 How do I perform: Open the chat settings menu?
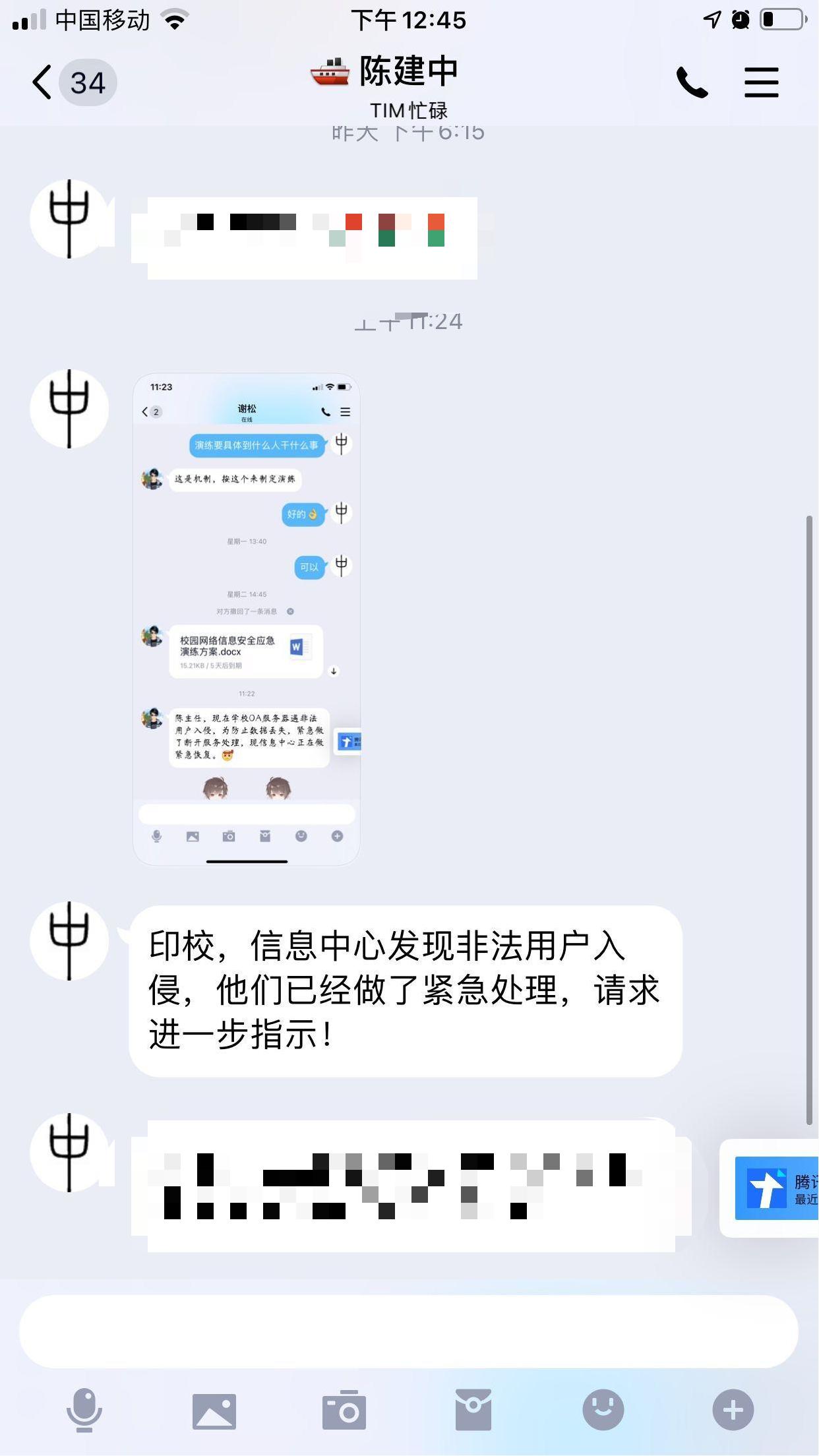point(761,82)
